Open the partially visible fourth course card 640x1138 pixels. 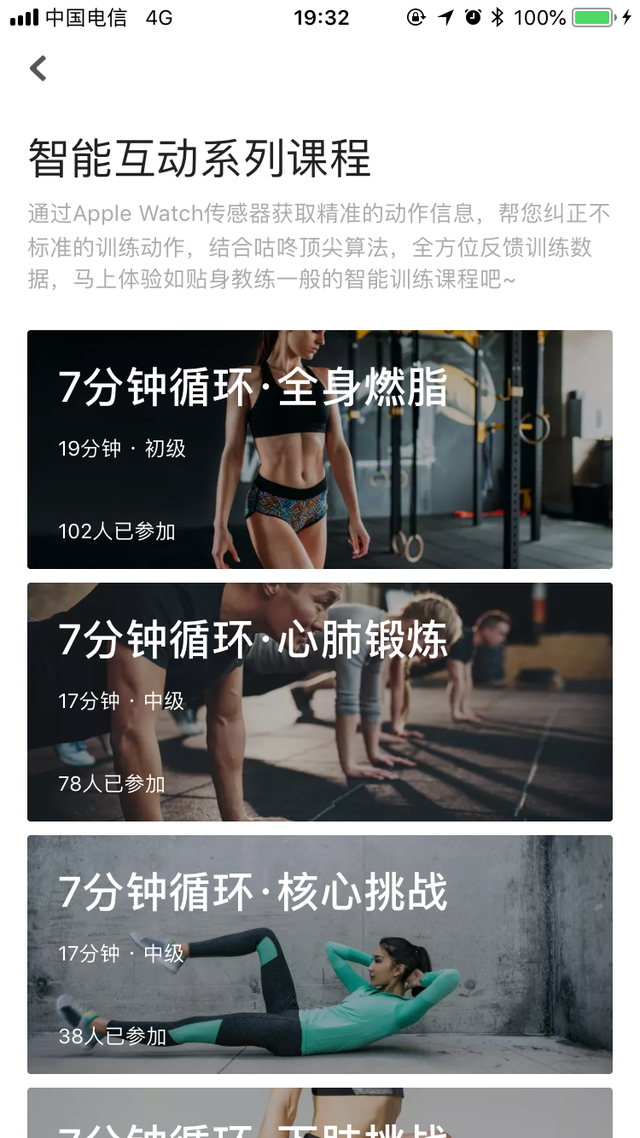coord(319,1114)
